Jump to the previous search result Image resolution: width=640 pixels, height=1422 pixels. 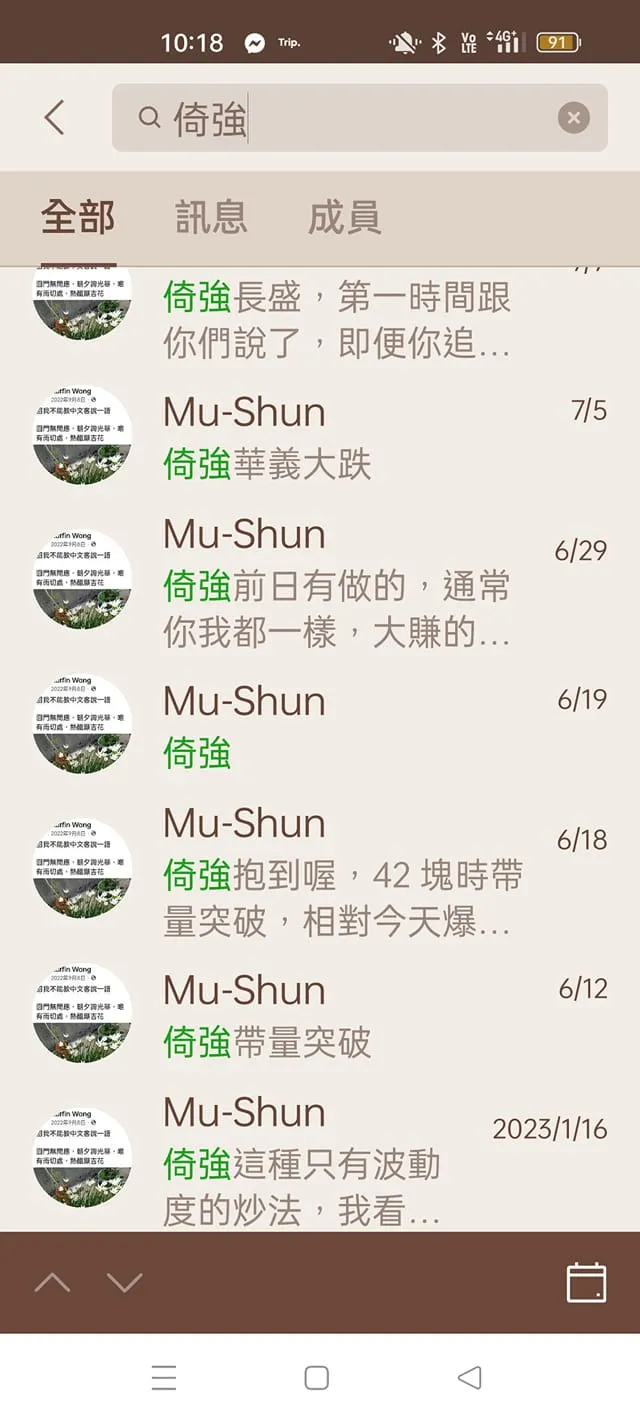pyautogui.click(x=52, y=1282)
